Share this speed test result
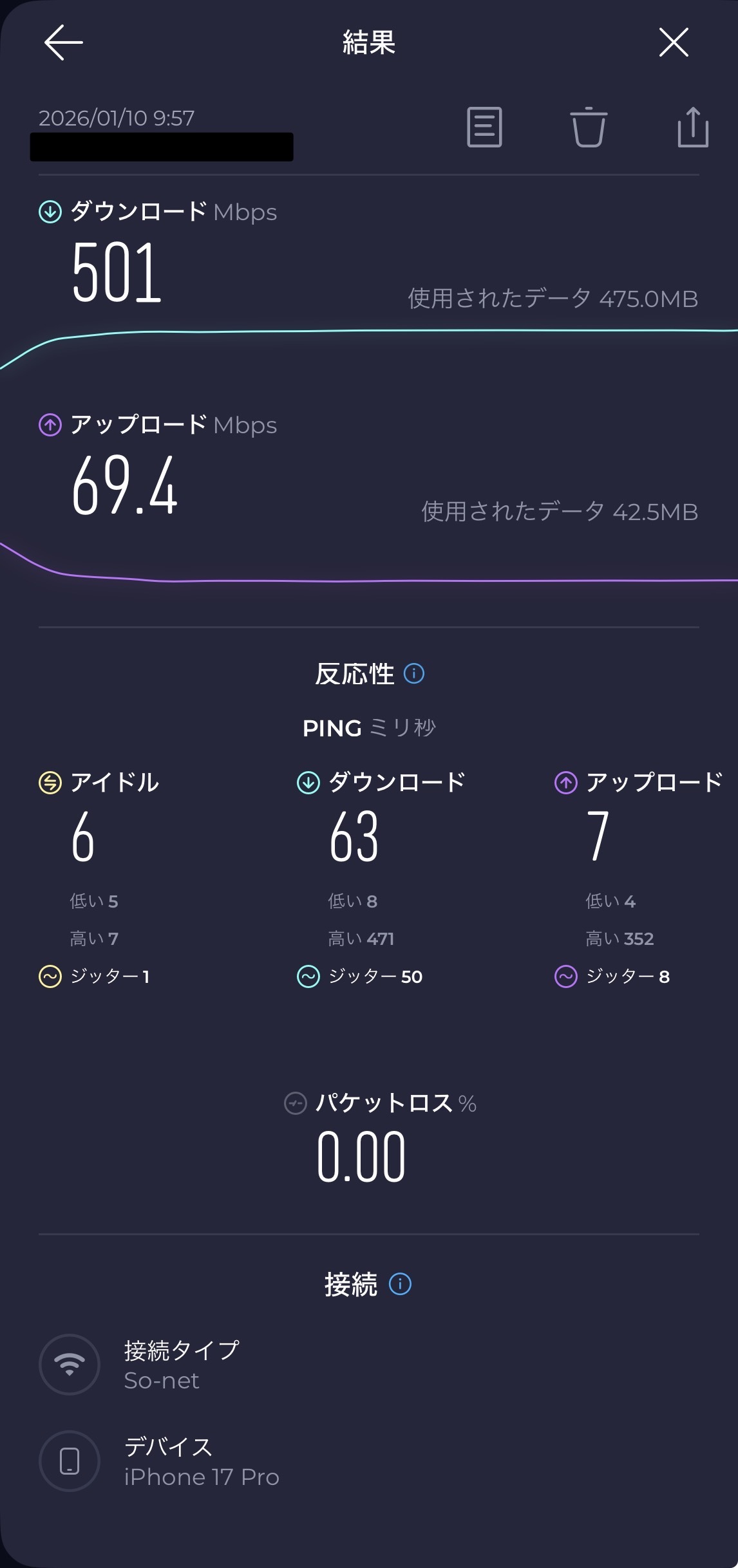 (x=693, y=127)
